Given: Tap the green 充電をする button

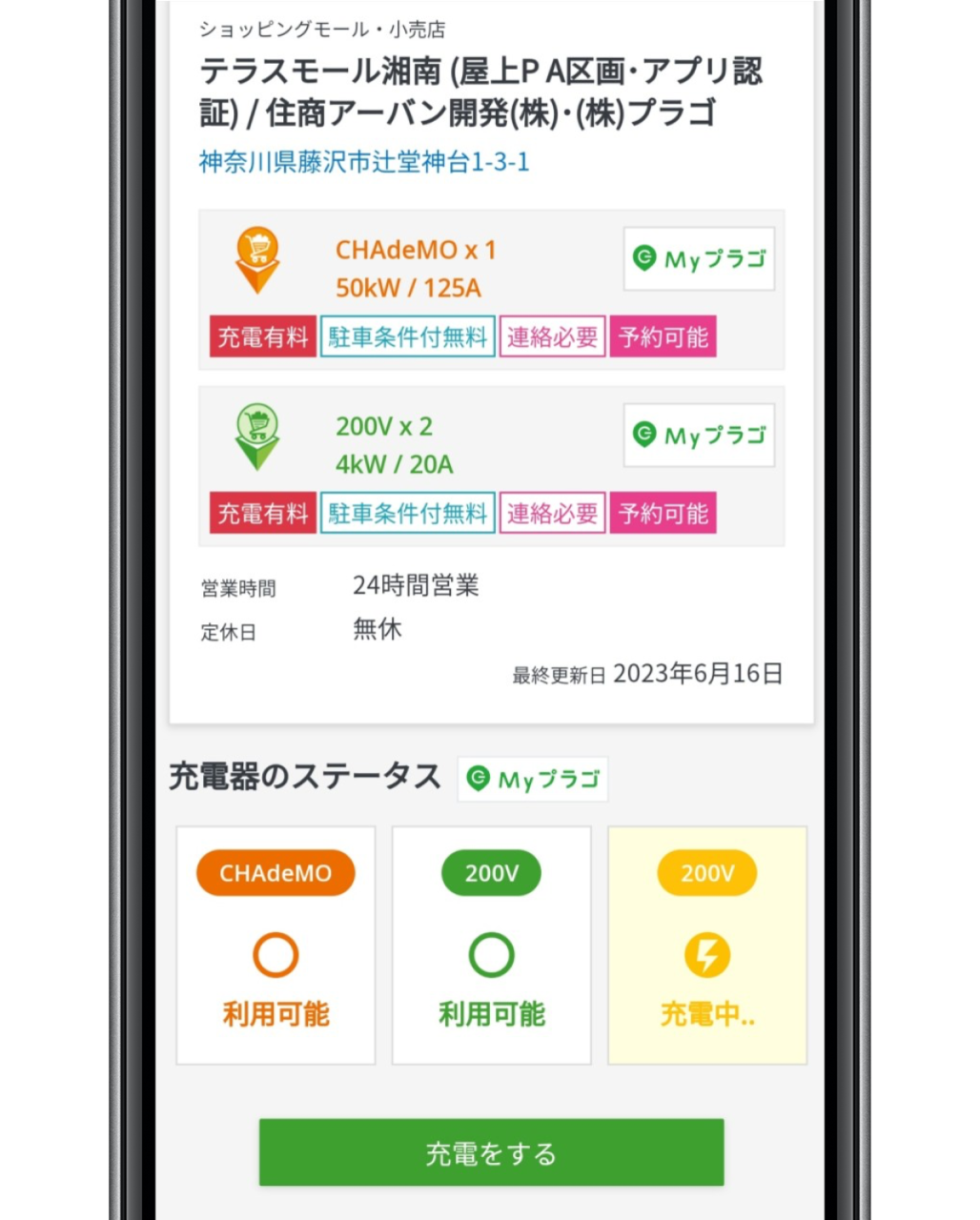Looking at the screenshot, I should pyautogui.click(x=491, y=1153).
